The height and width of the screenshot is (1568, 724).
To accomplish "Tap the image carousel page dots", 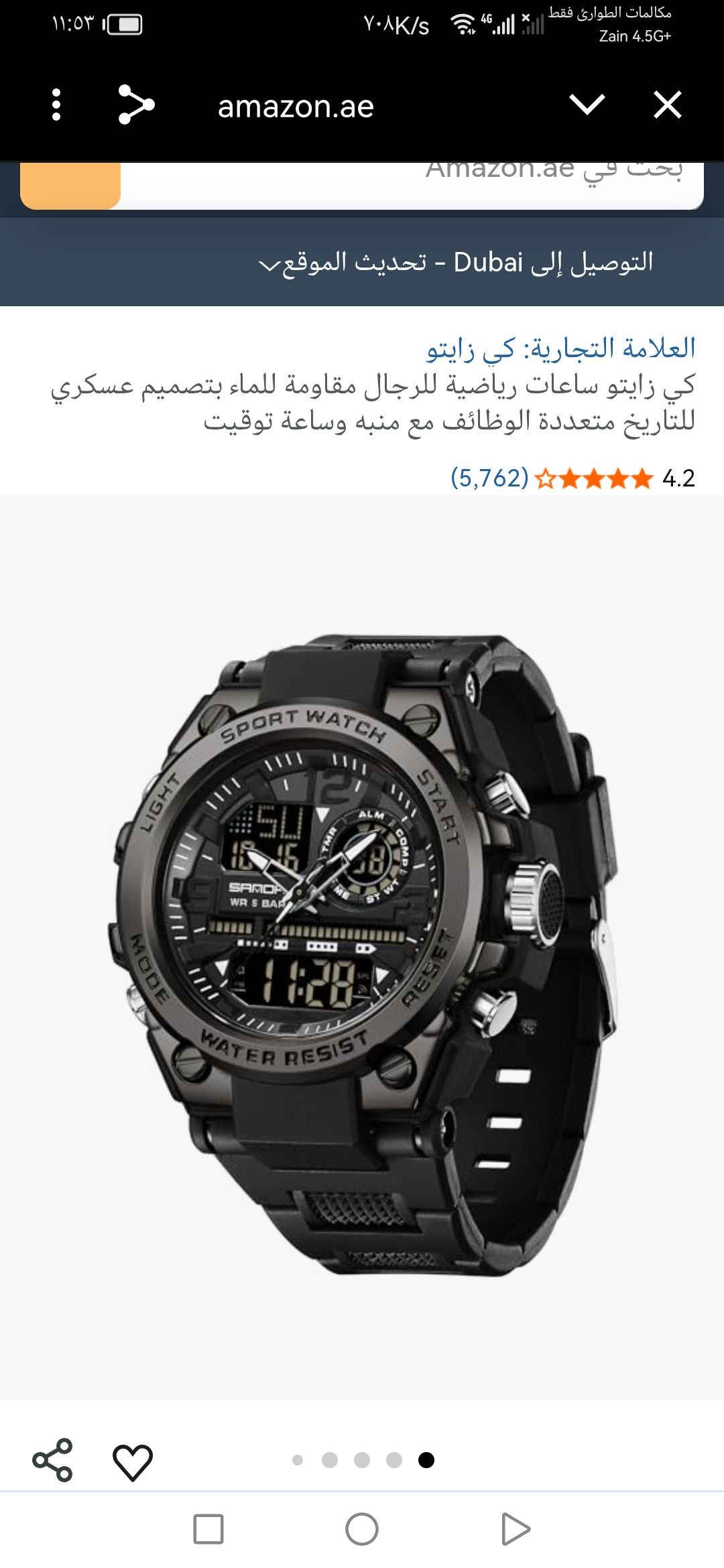I will click(362, 1459).
